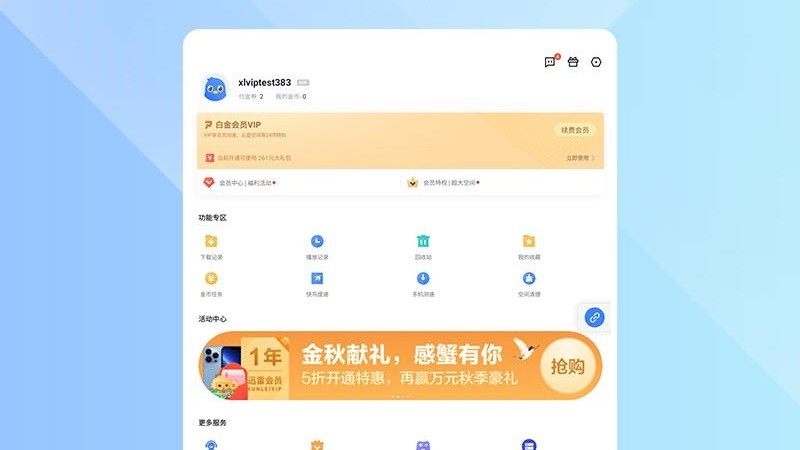Tap the xlviptest383 profile avatar
Viewport: 800px width, 450px height.
(215, 89)
